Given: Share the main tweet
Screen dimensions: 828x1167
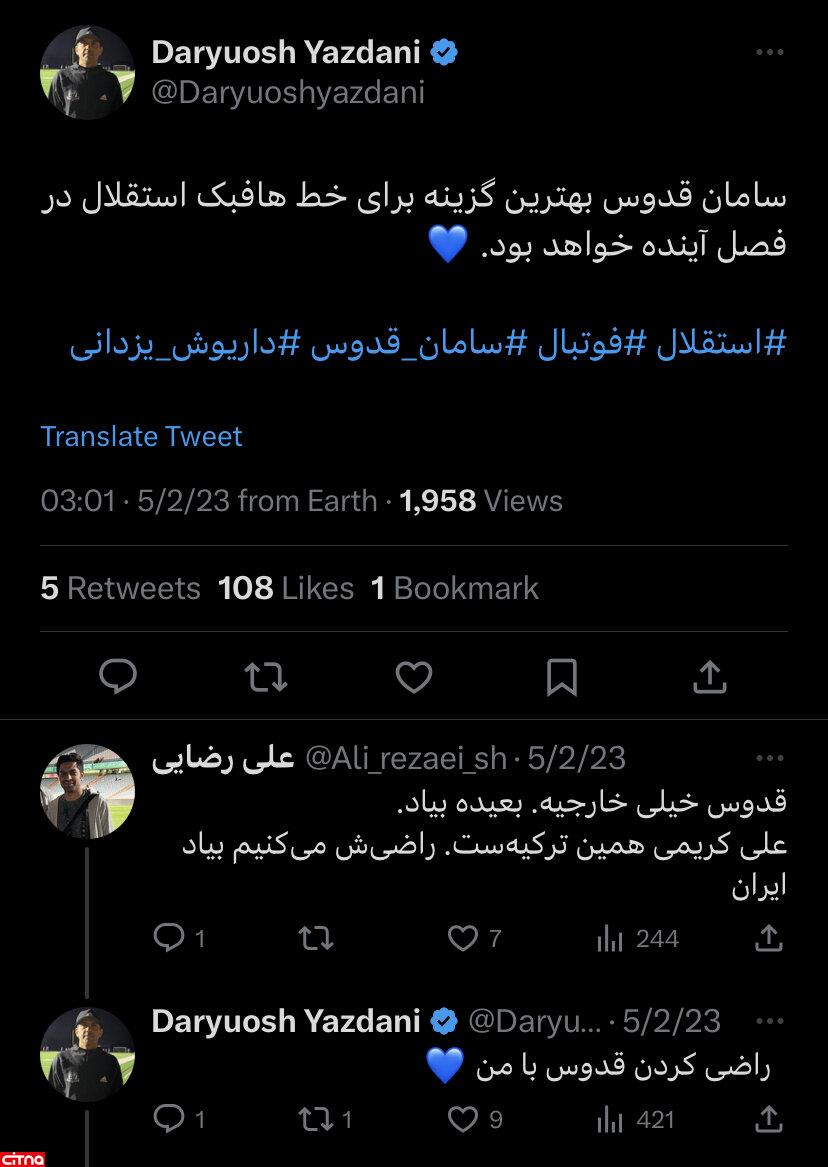Looking at the screenshot, I should [x=709, y=677].
